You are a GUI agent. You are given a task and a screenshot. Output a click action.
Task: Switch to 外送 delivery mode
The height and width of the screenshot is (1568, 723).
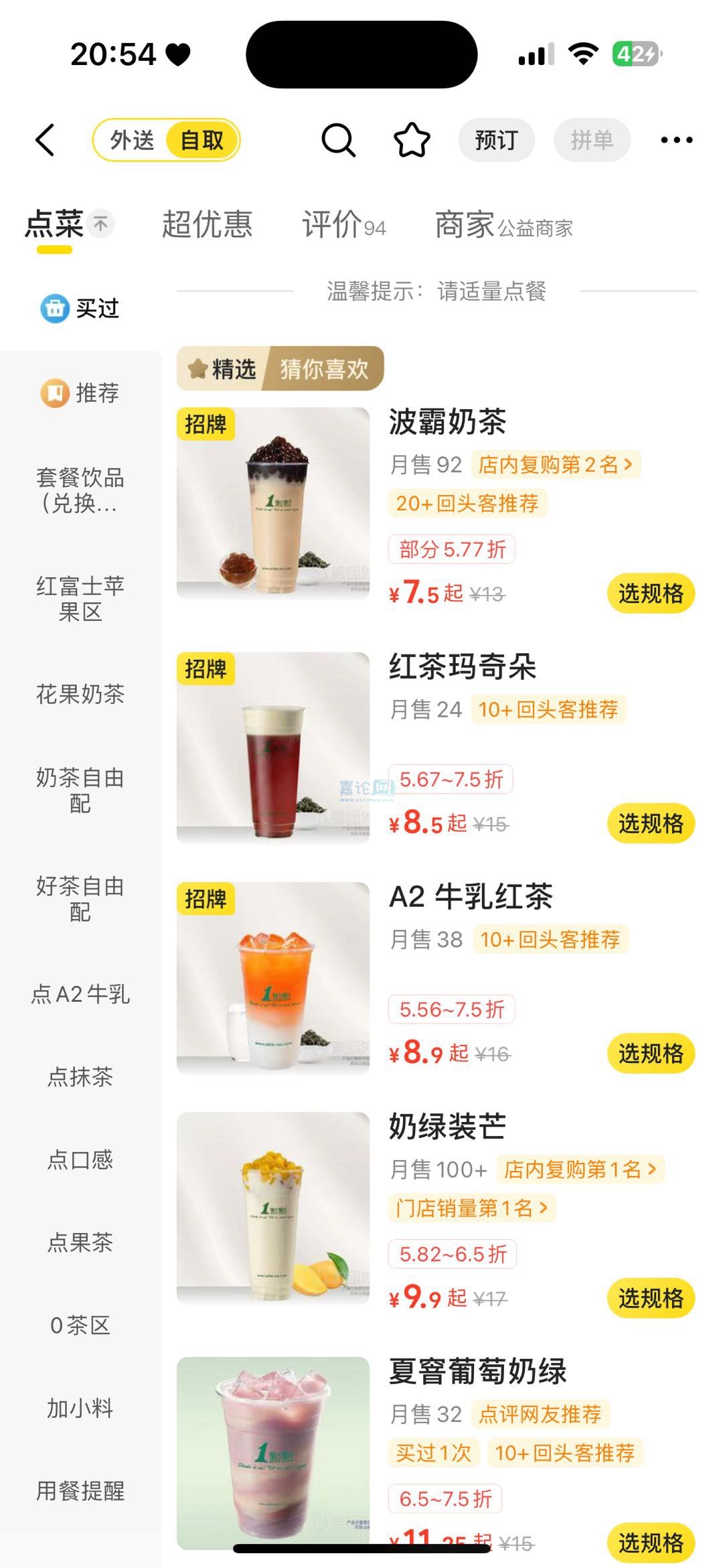(132, 140)
